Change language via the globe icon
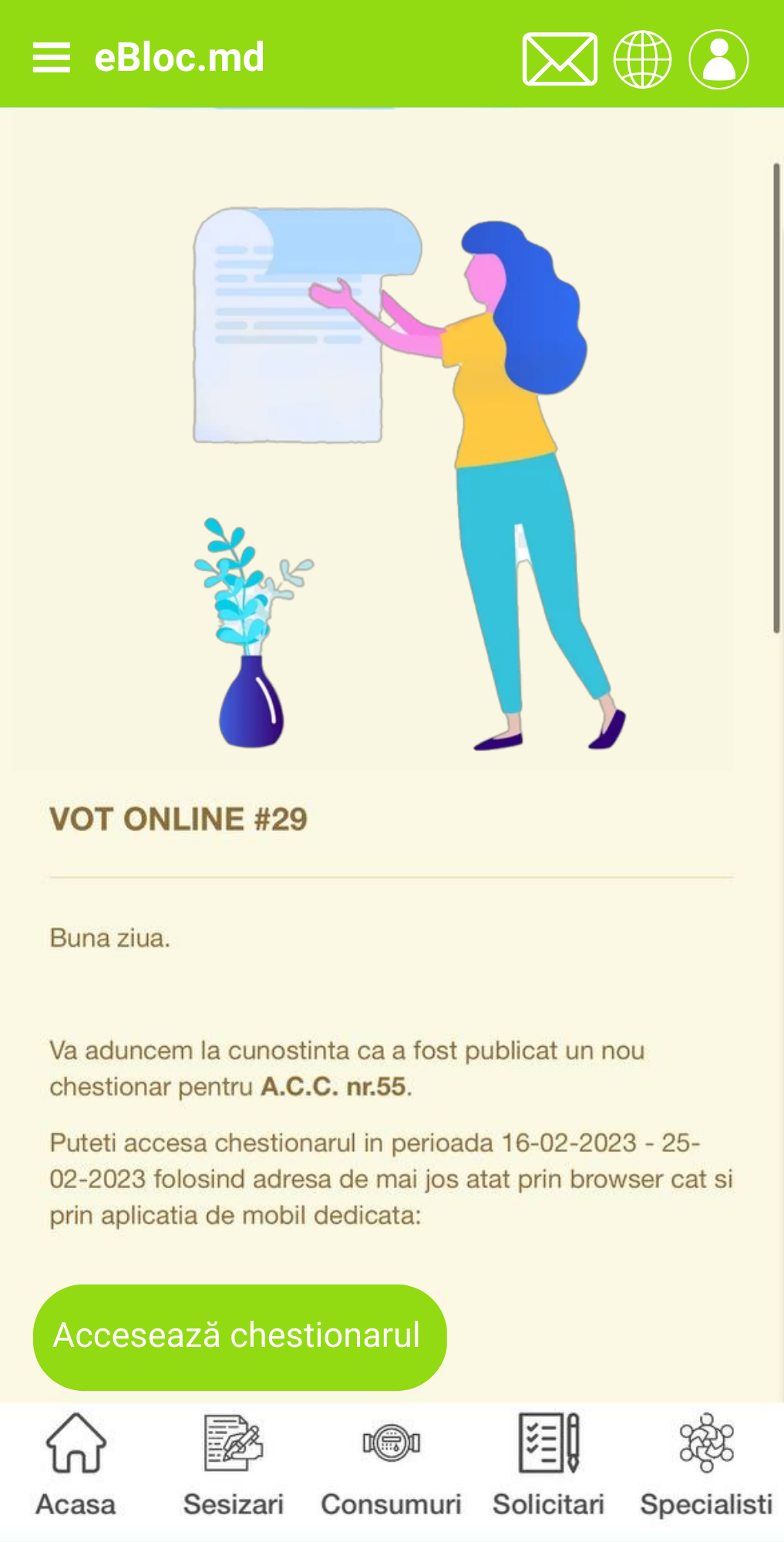This screenshot has height=1542, width=784. (642, 59)
